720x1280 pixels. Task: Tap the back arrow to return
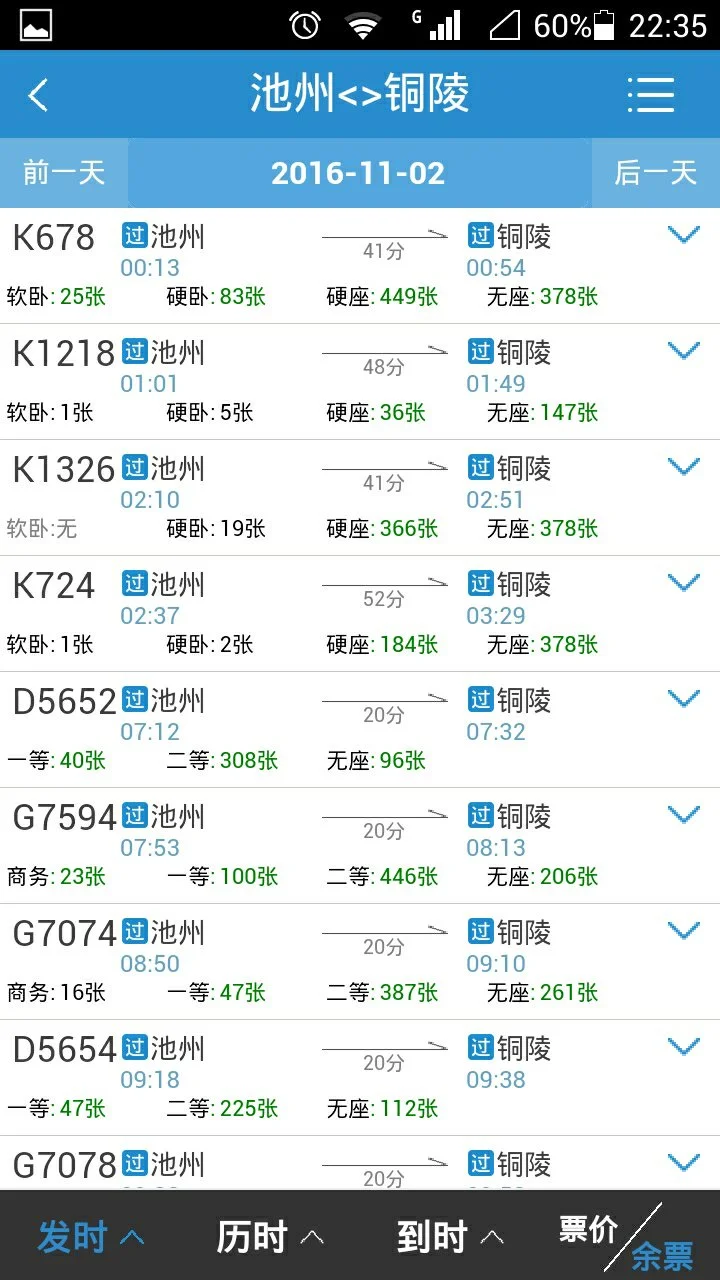coord(38,93)
